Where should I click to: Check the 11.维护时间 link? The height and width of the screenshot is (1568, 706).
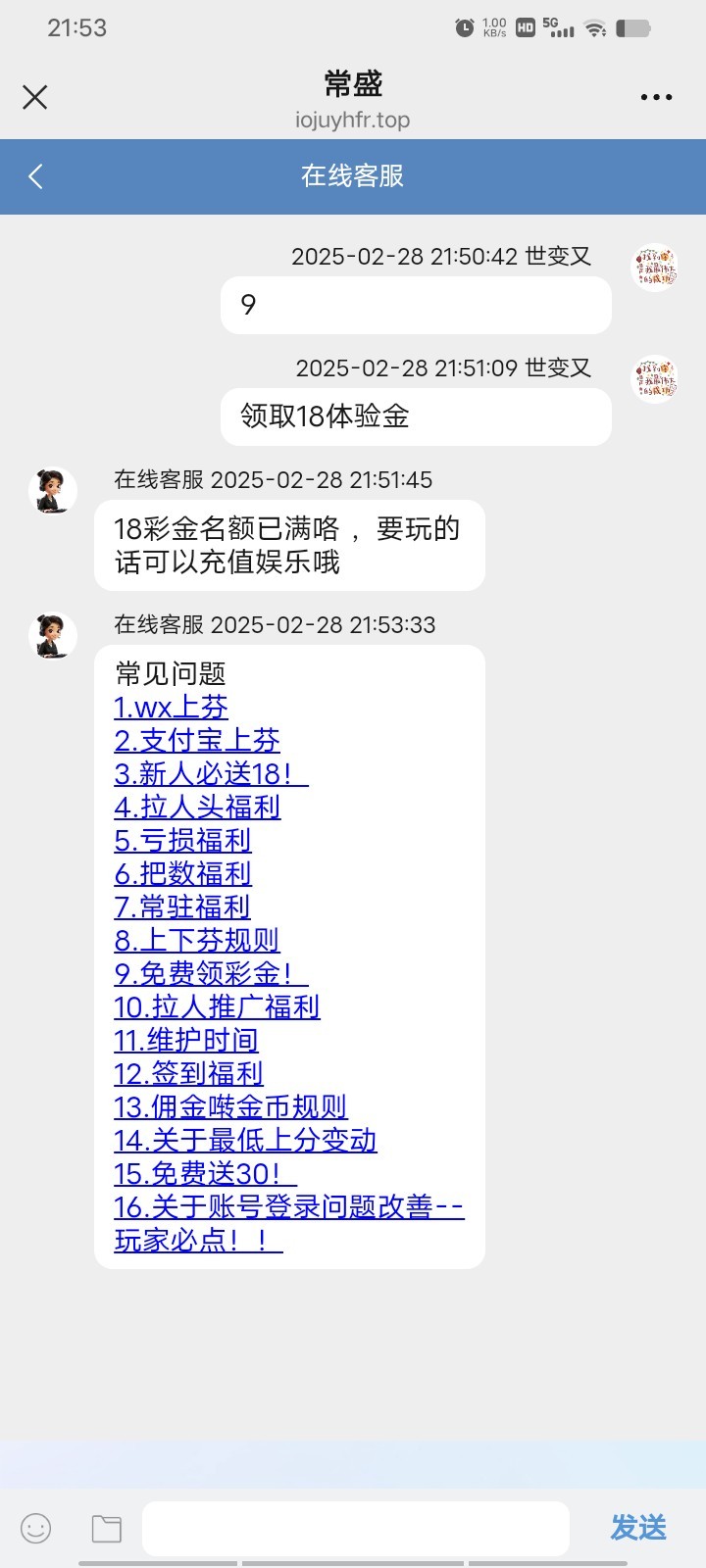[x=186, y=1041]
